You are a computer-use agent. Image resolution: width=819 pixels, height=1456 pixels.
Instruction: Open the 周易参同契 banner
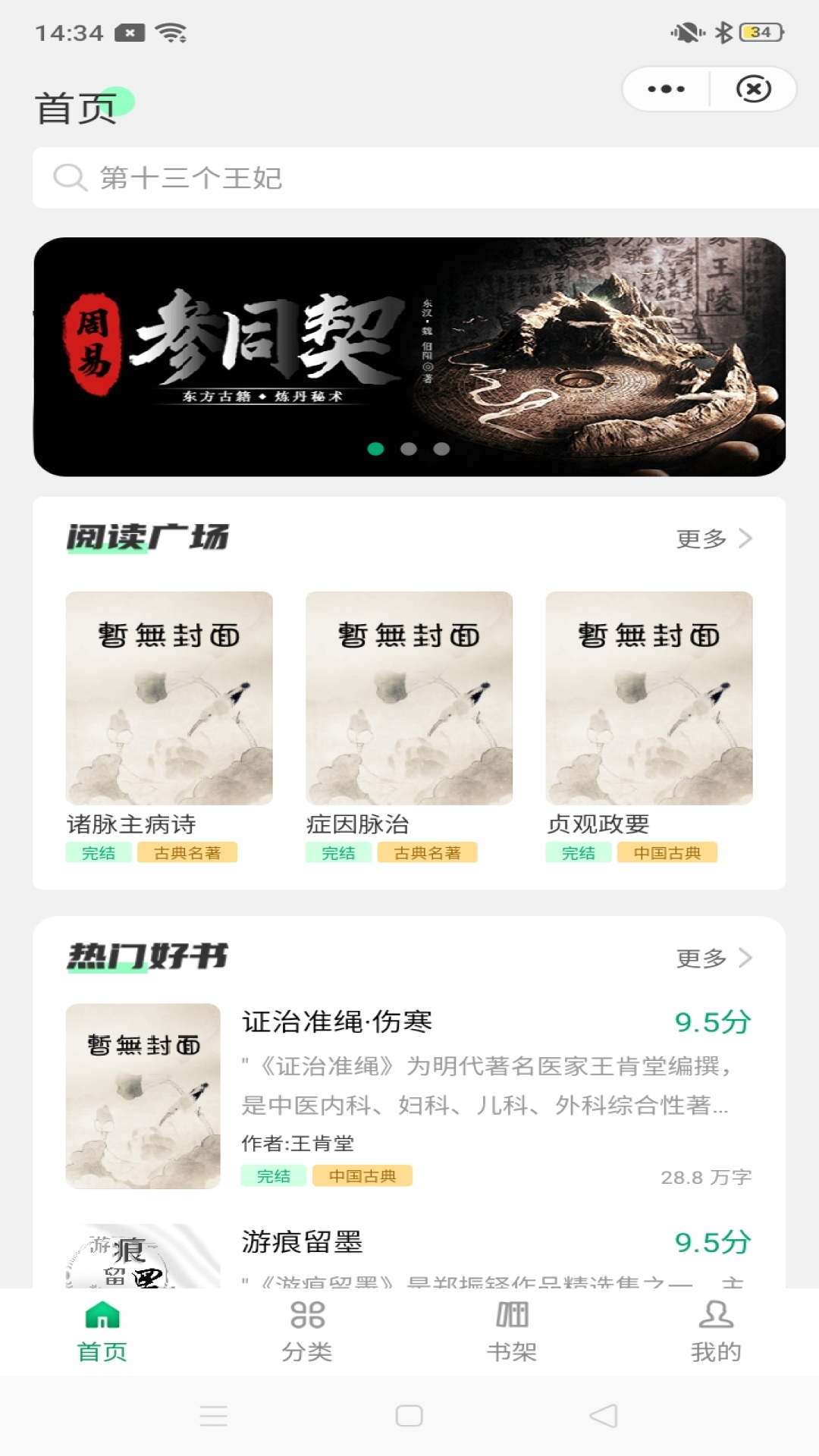point(409,356)
